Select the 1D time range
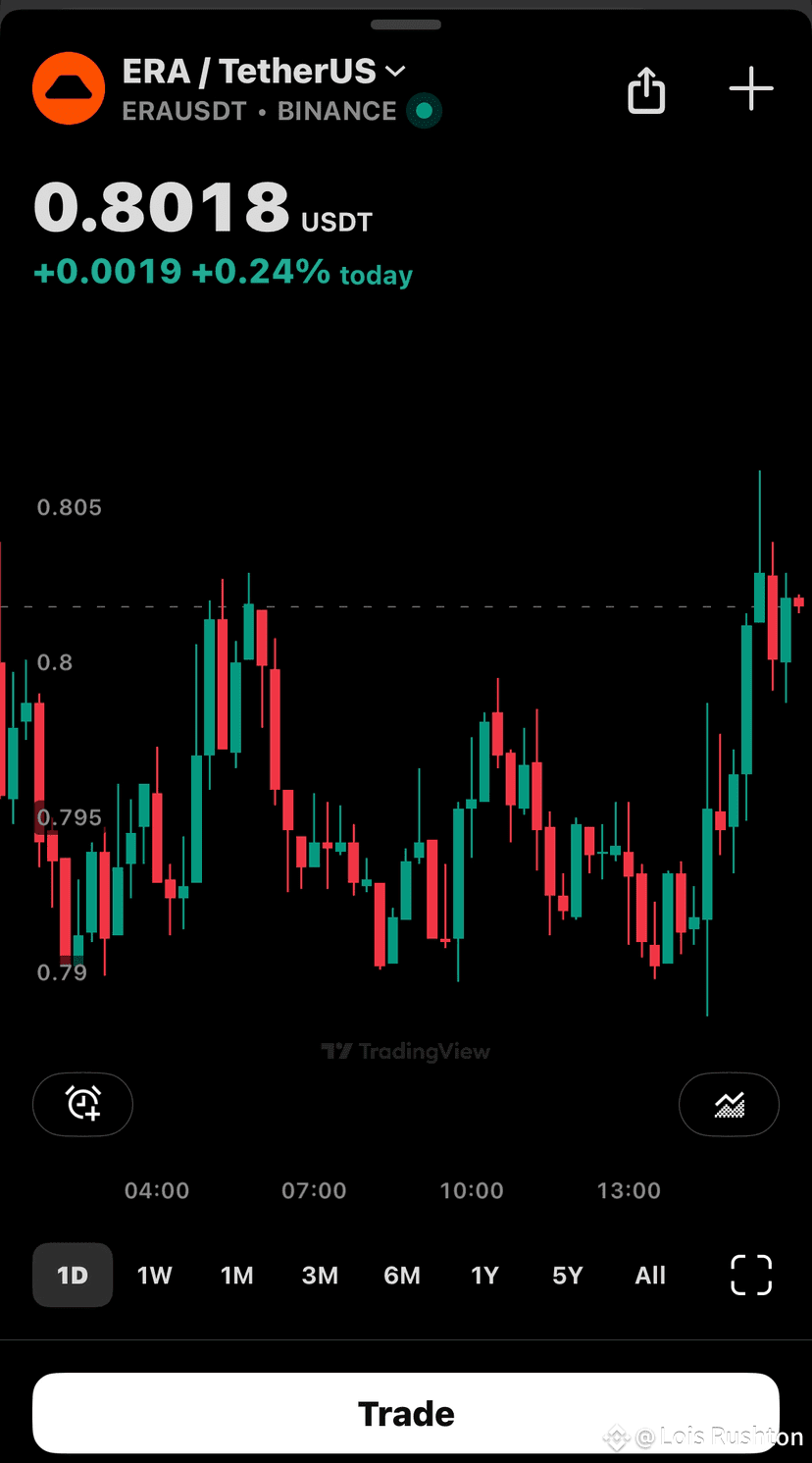Image resolution: width=812 pixels, height=1463 pixels. tap(73, 1276)
